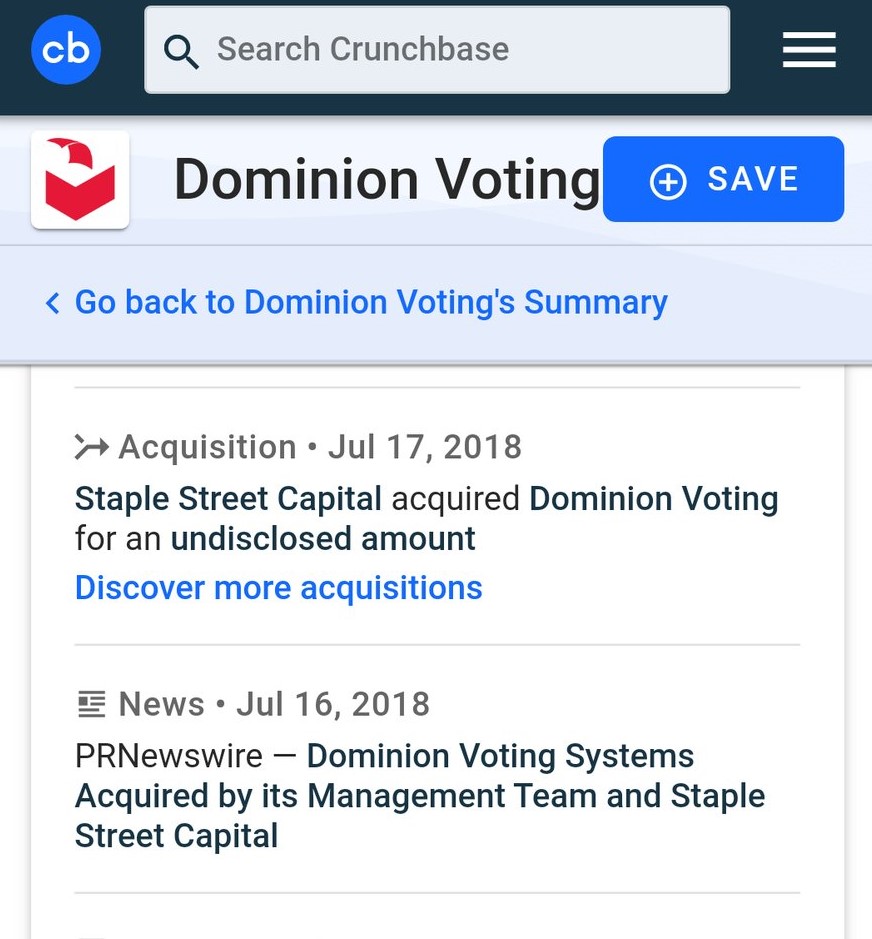View the undisclosed amount acquisition details
The width and height of the screenshot is (872, 939).
point(323,539)
